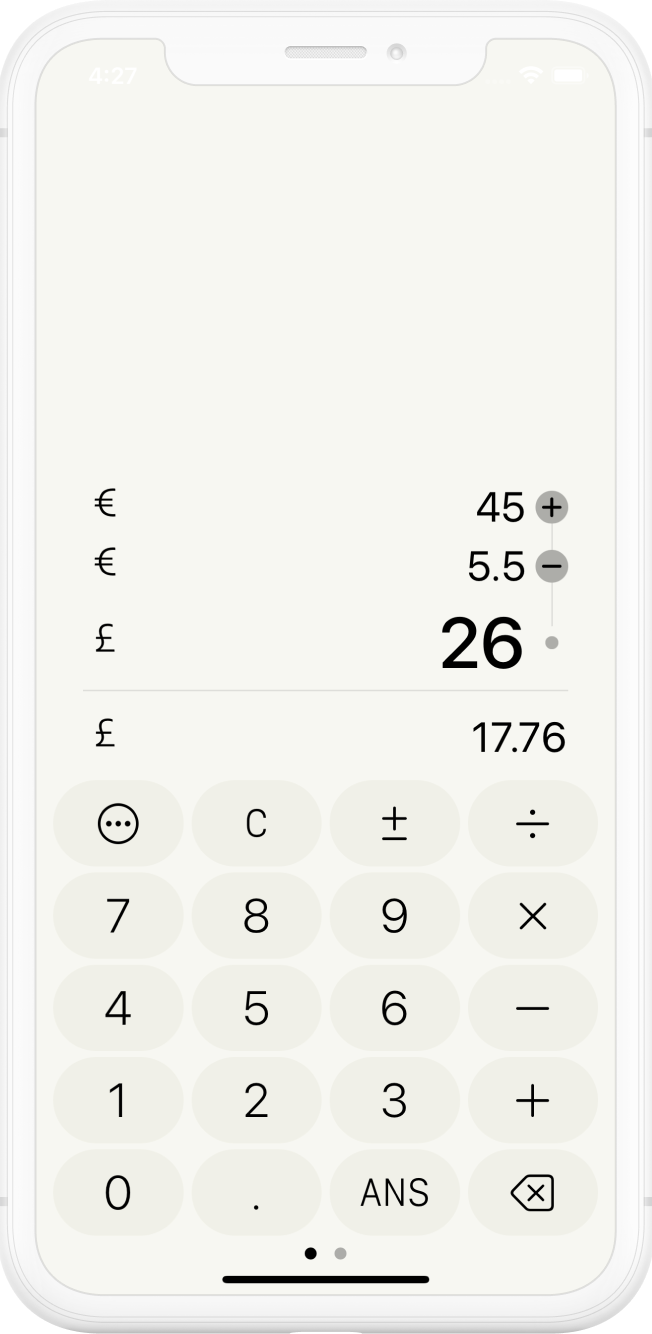This screenshot has height=1334, width=652.
Task: Select the multiply operator key
Action: point(532,916)
